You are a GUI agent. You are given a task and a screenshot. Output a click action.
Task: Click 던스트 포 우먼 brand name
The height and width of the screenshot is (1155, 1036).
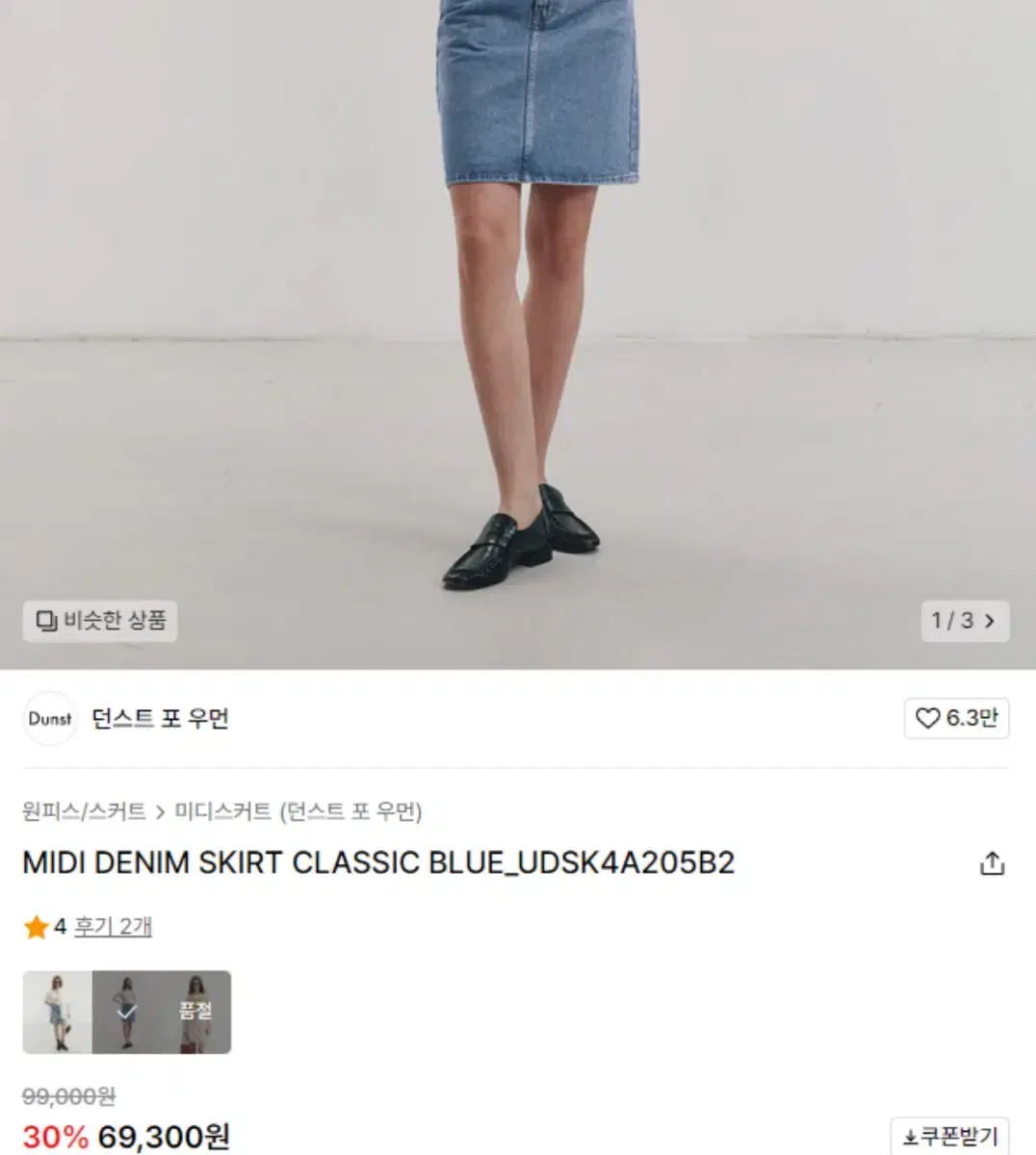pyautogui.click(x=159, y=718)
